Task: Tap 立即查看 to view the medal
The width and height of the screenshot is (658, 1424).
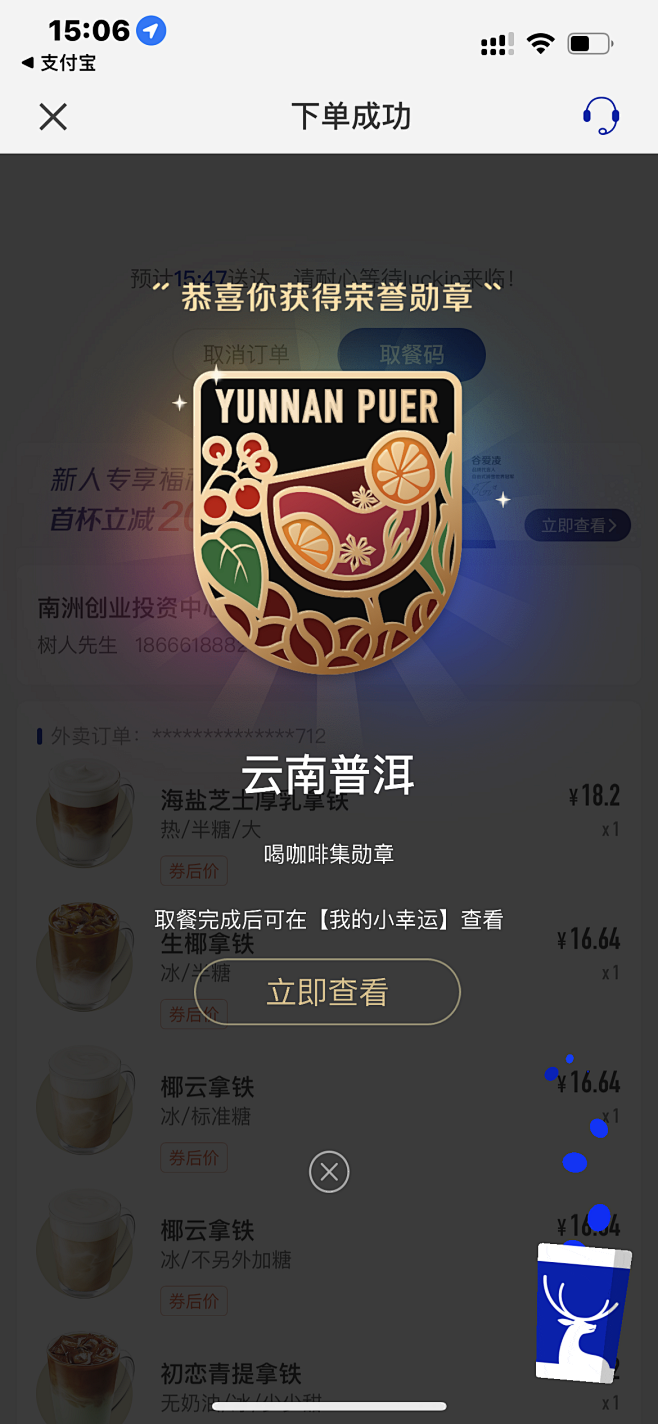Action: tap(327, 992)
